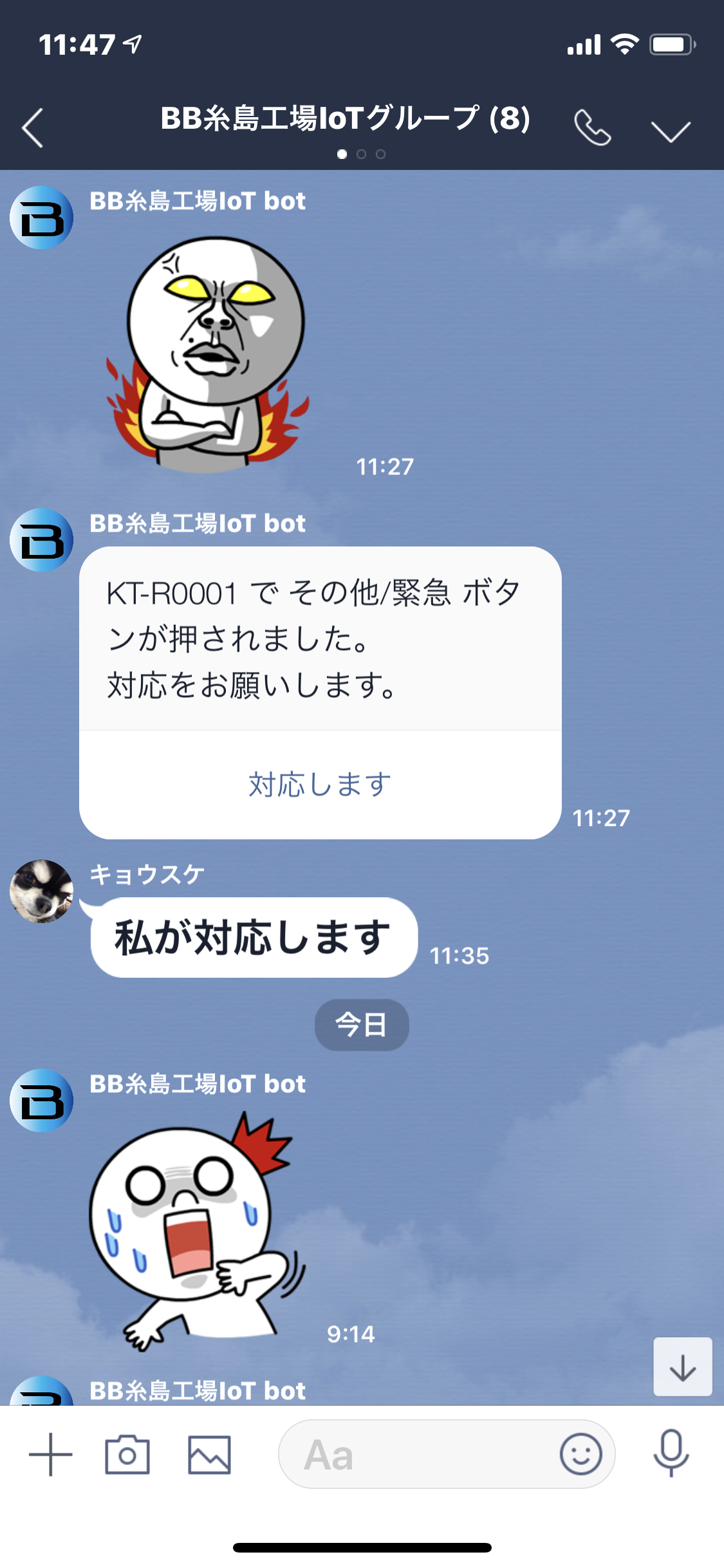The width and height of the screenshot is (724, 1568).
Task: Open the photo gallery picker
Action: [209, 1454]
